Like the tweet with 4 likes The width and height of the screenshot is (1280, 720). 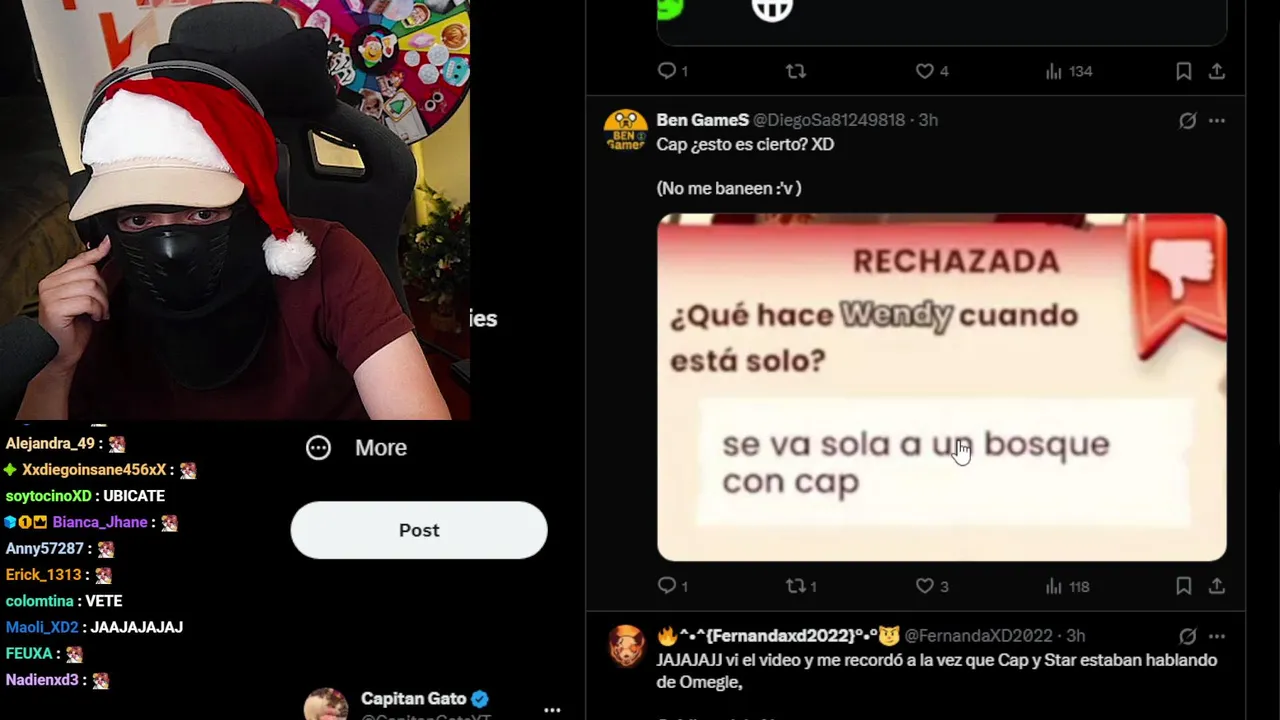tap(925, 71)
